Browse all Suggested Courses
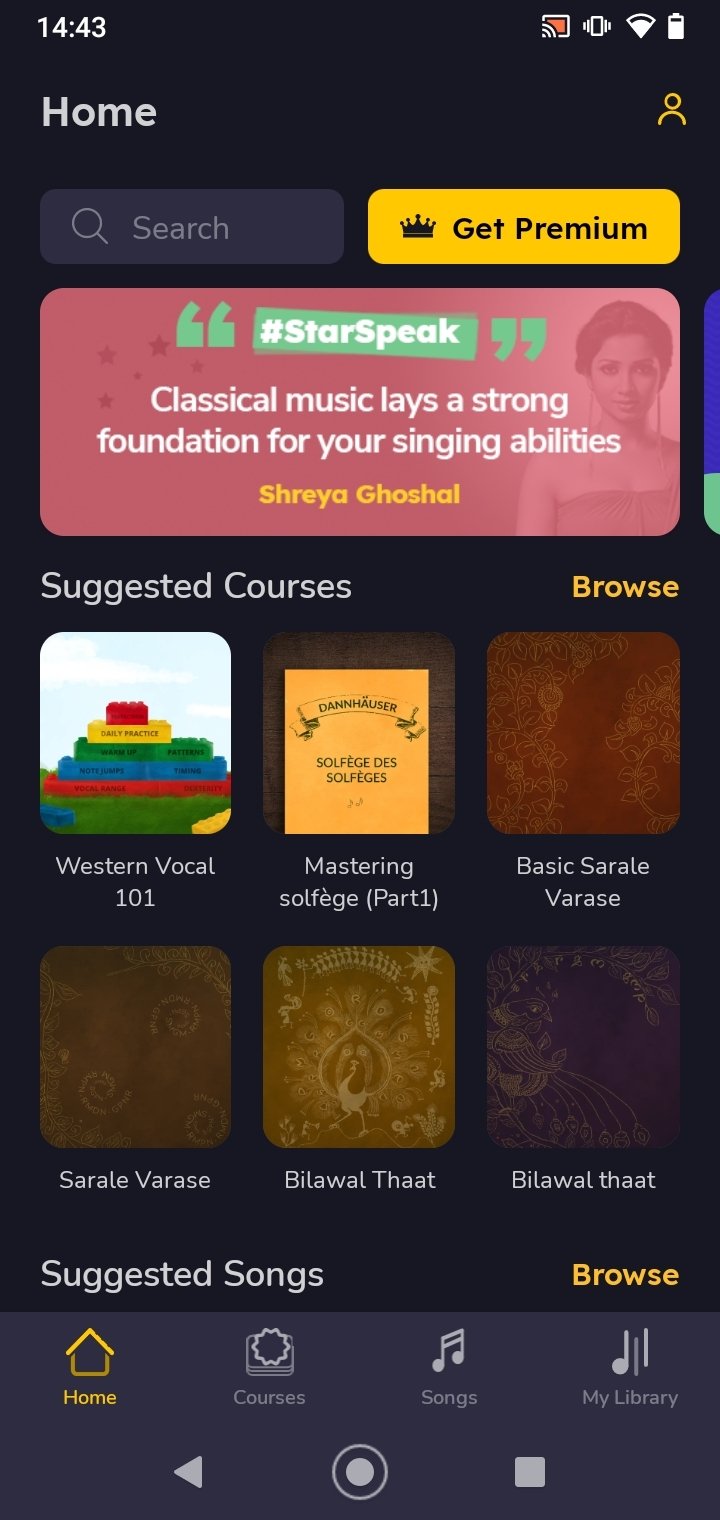The width and height of the screenshot is (720, 1520). pos(625,587)
